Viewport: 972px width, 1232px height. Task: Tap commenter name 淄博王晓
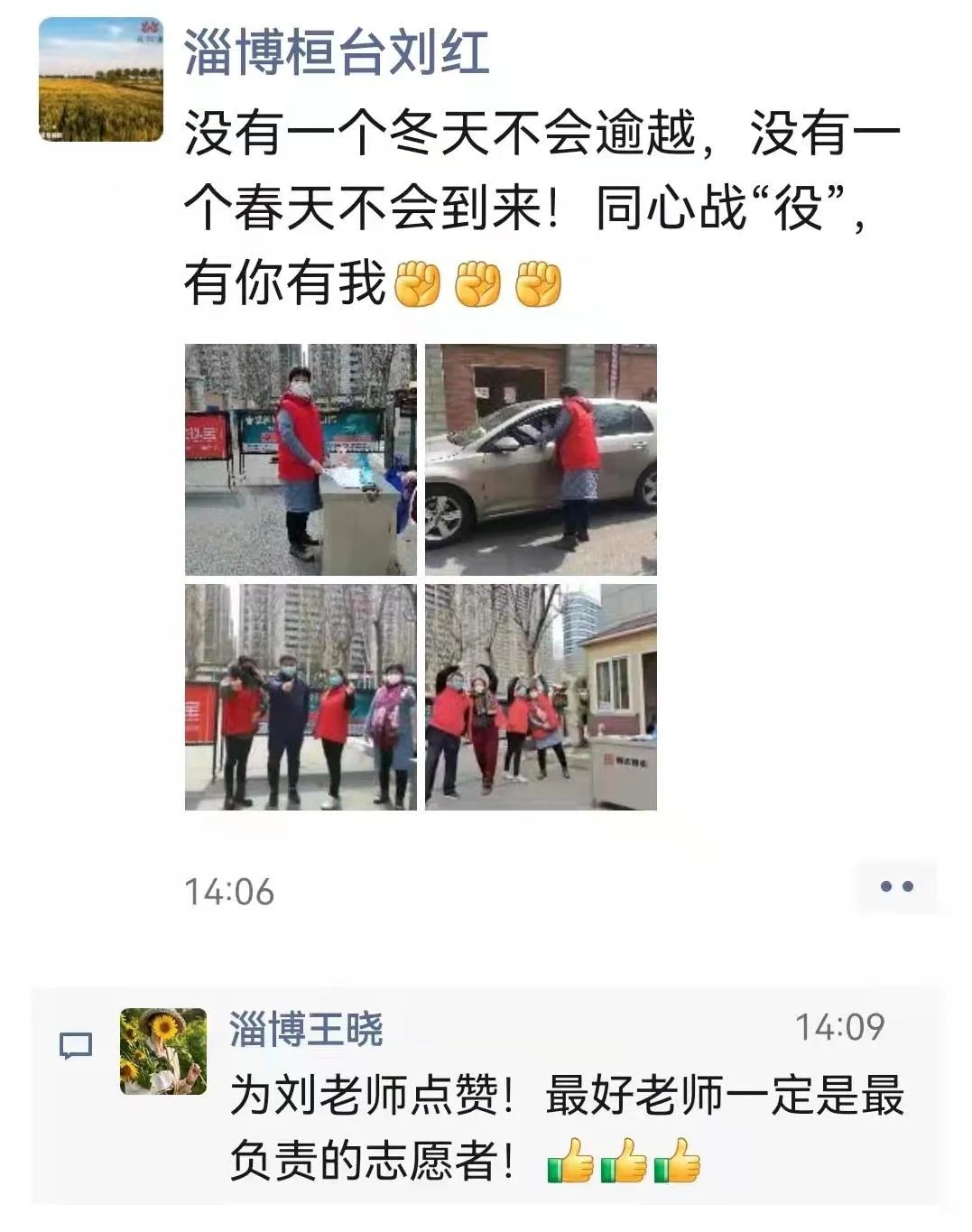click(306, 1029)
